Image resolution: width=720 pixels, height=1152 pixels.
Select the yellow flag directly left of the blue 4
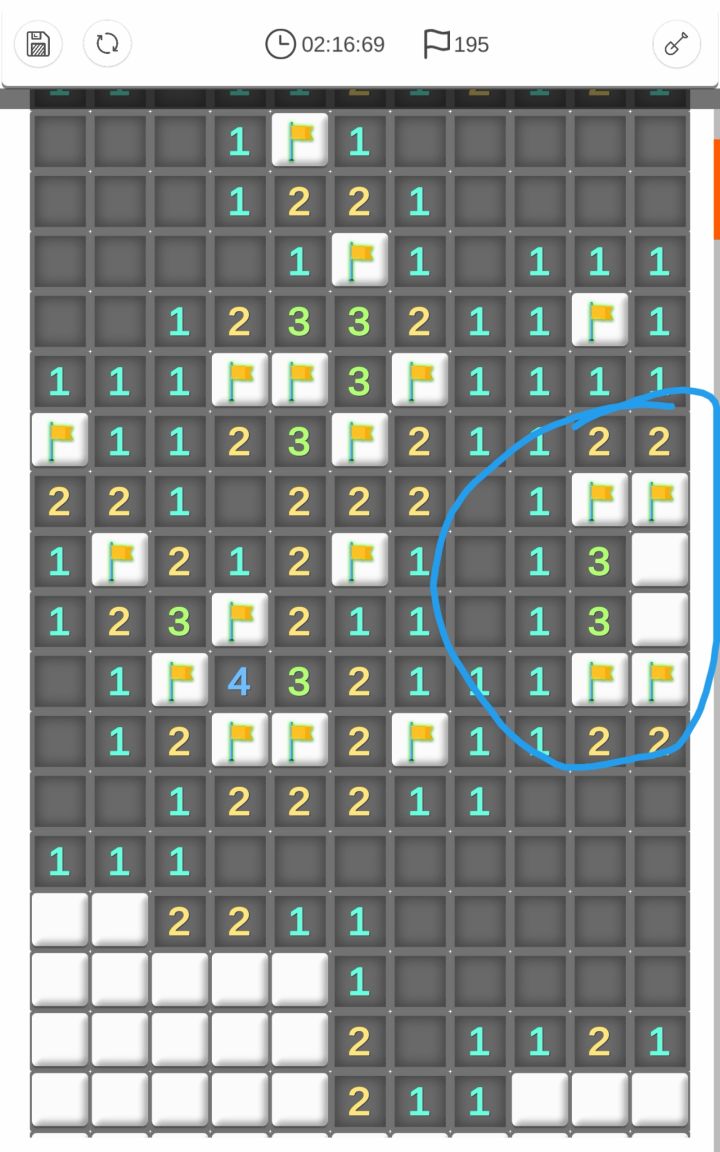[x=179, y=679]
